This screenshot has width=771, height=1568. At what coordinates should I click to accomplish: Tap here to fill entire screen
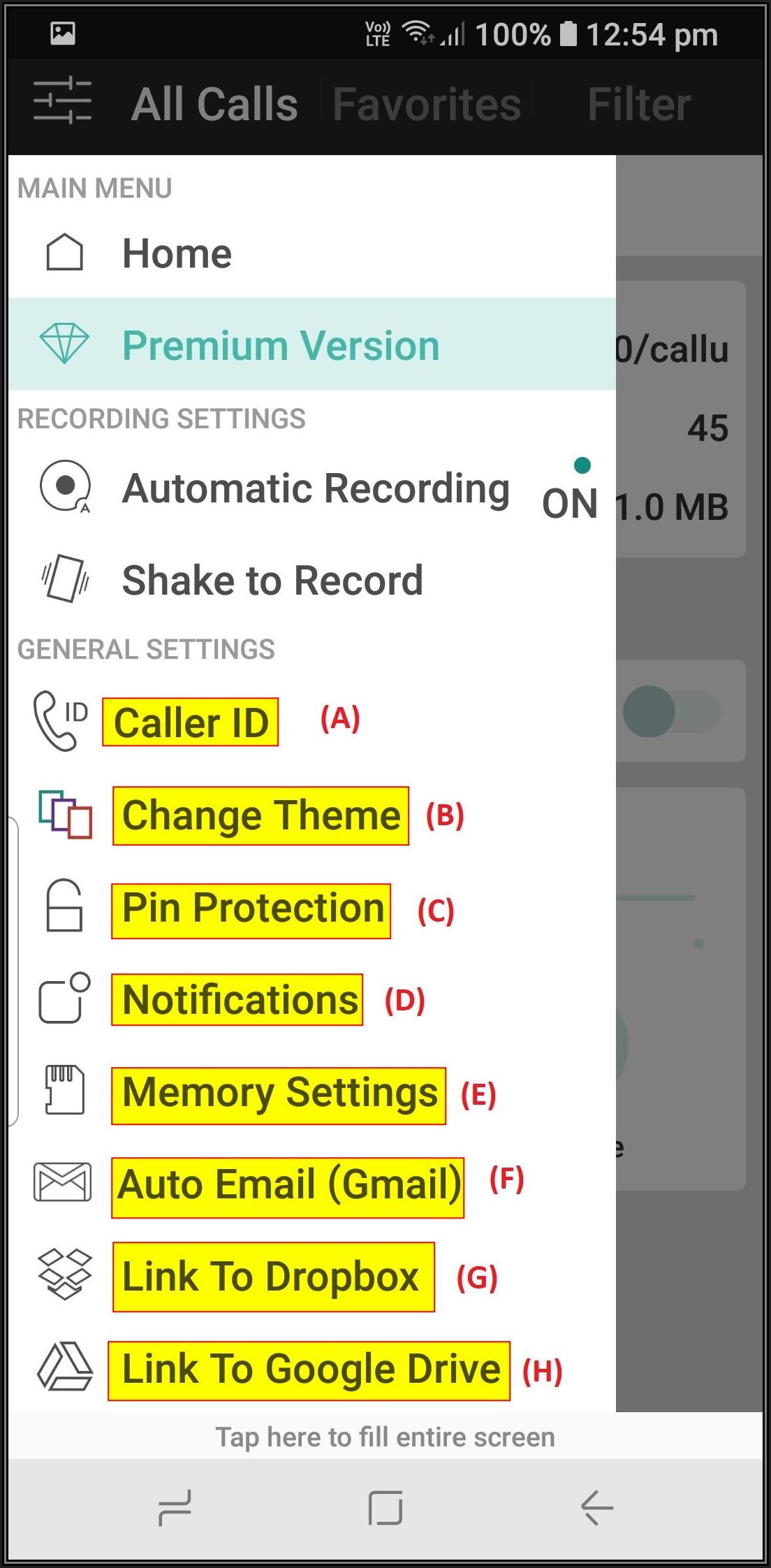point(385,1437)
